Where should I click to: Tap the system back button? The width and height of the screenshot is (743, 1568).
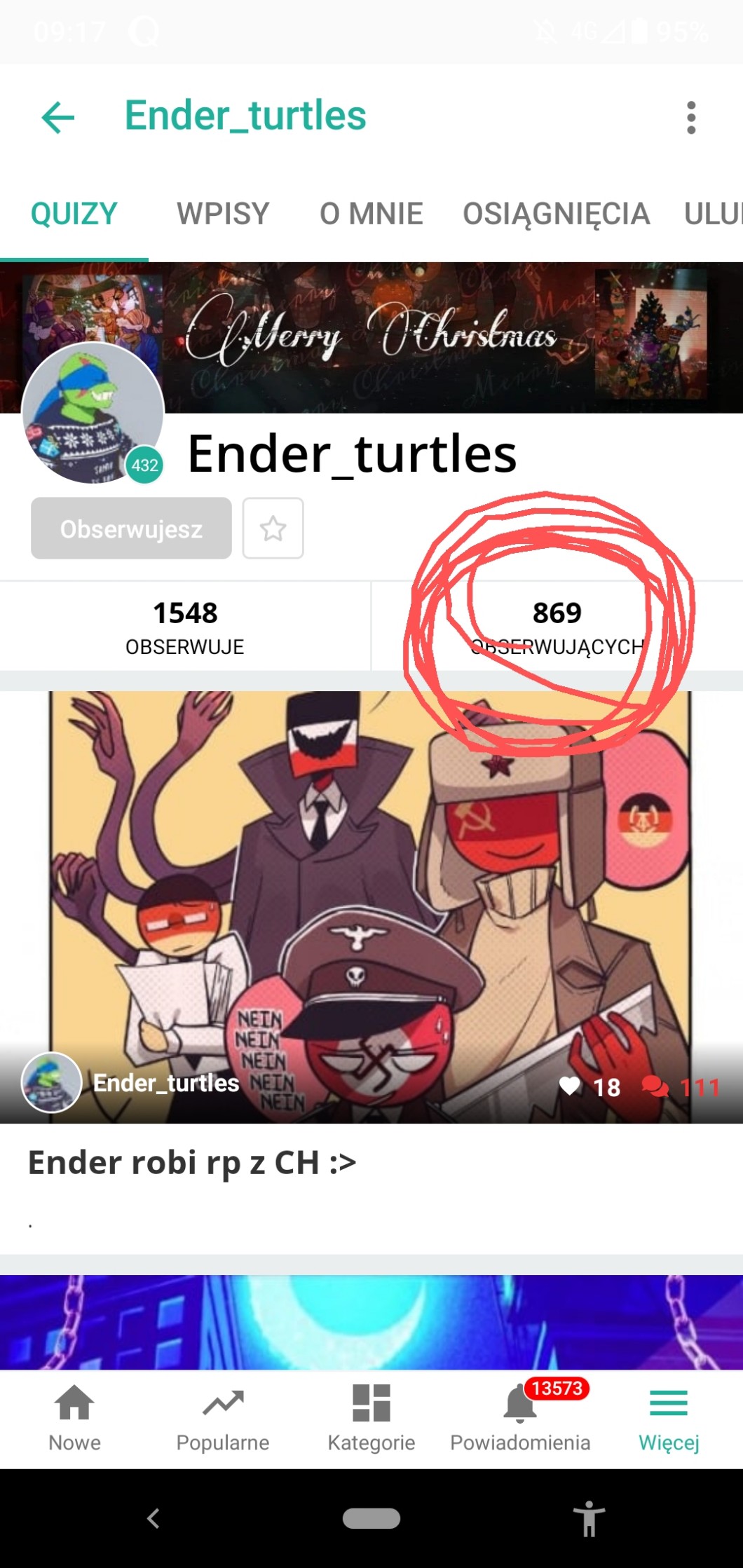[x=154, y=1518]
